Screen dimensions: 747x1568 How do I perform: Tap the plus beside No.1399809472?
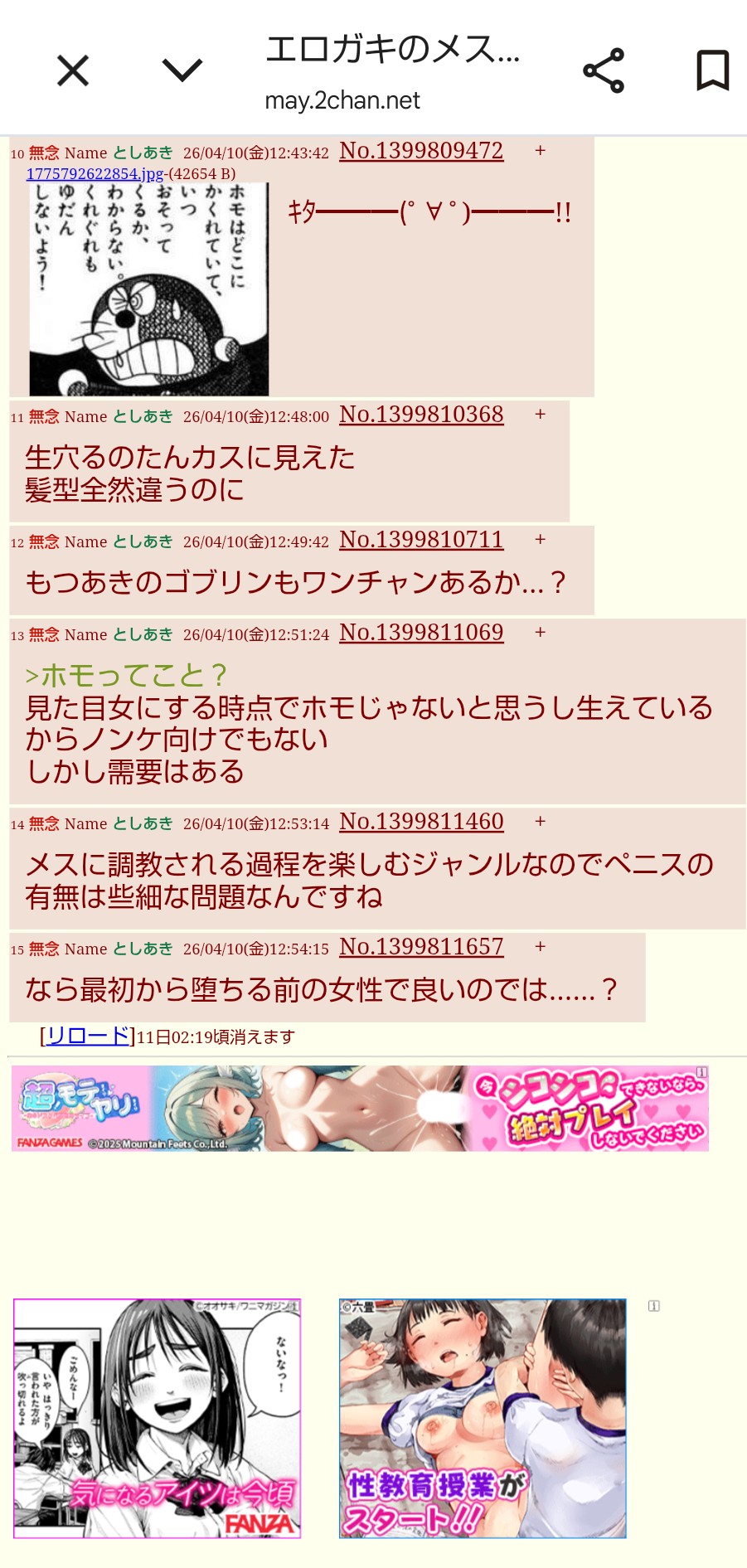[x=541, y=151]
